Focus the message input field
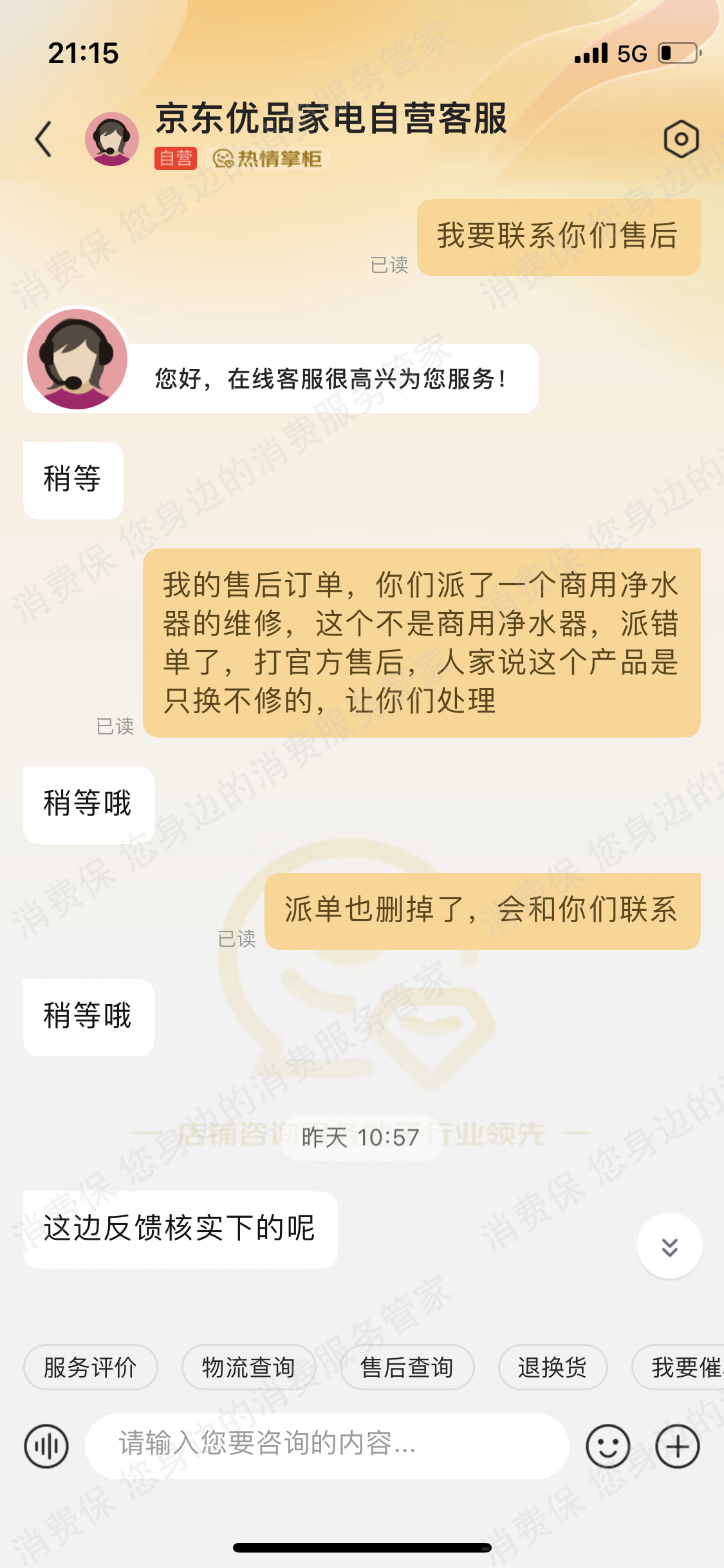 click(x=327, y=1445)
